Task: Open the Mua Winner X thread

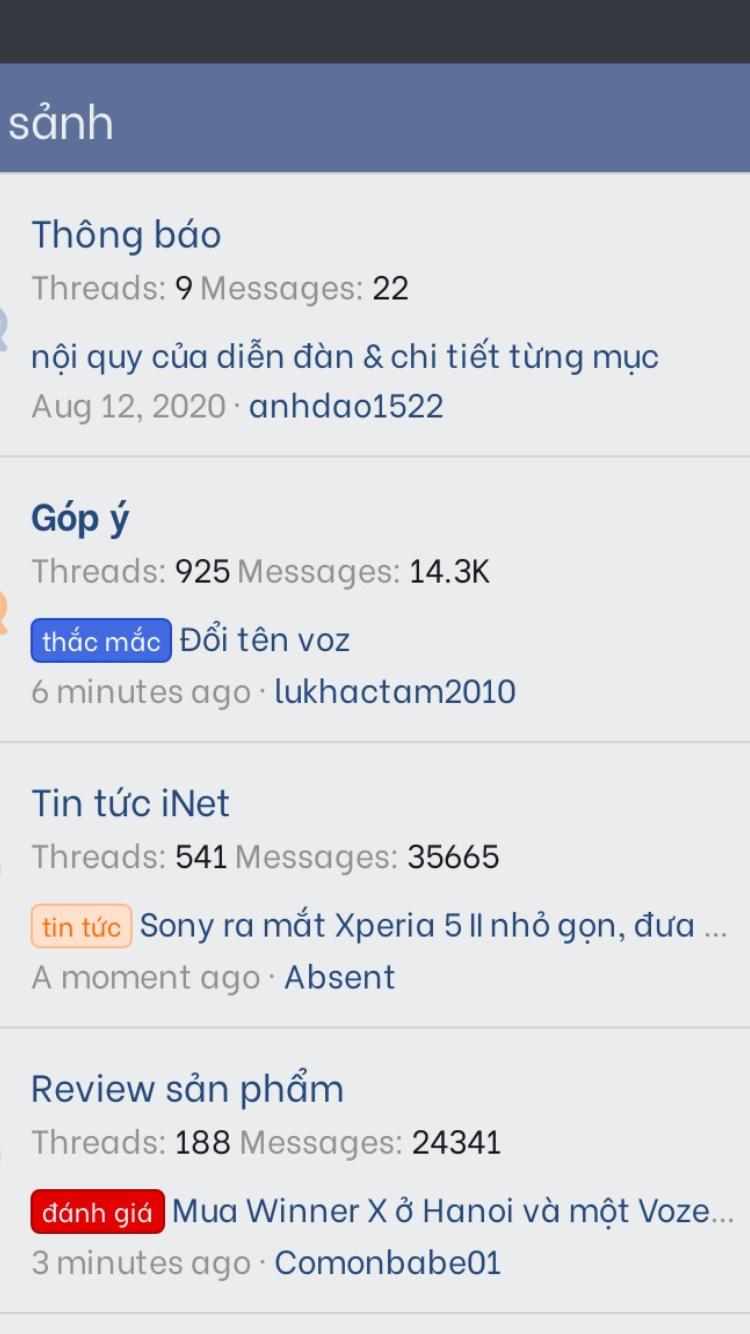Action: [453, 1212]
